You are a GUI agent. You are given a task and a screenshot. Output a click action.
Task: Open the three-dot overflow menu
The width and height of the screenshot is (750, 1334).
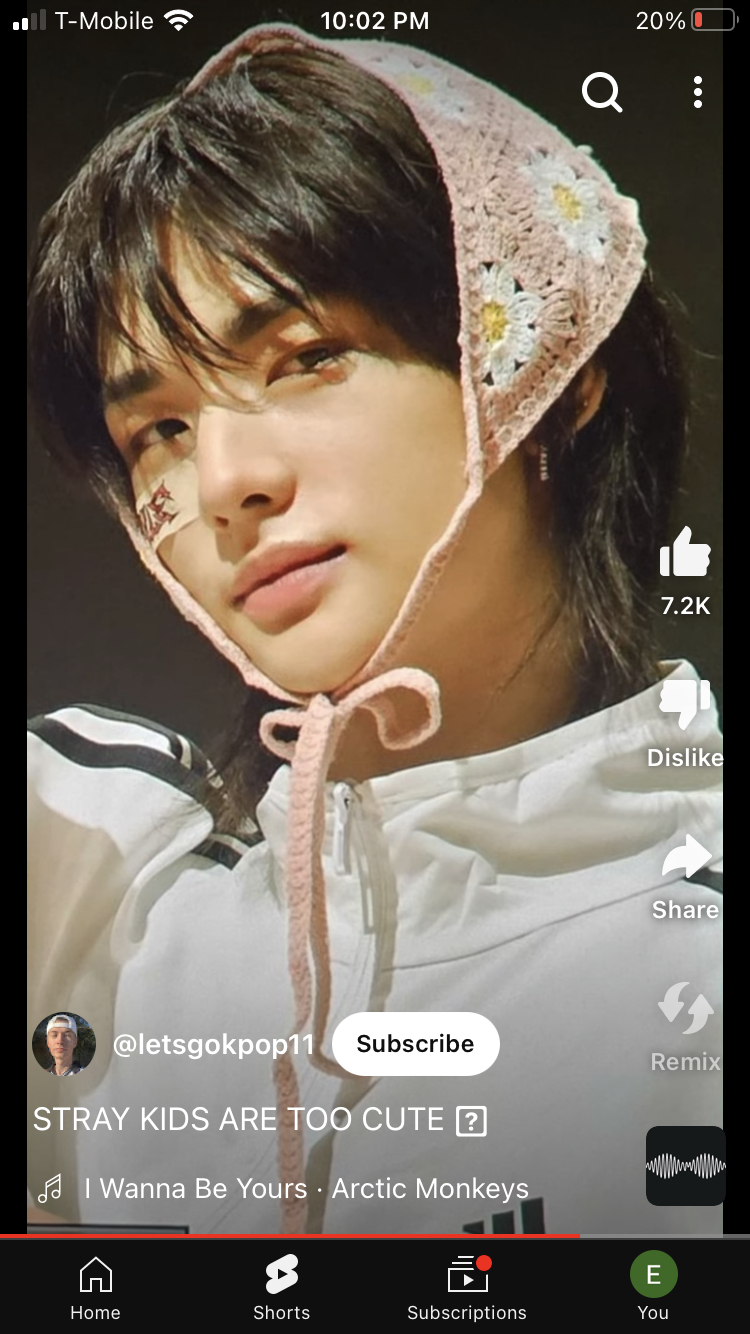697,92
